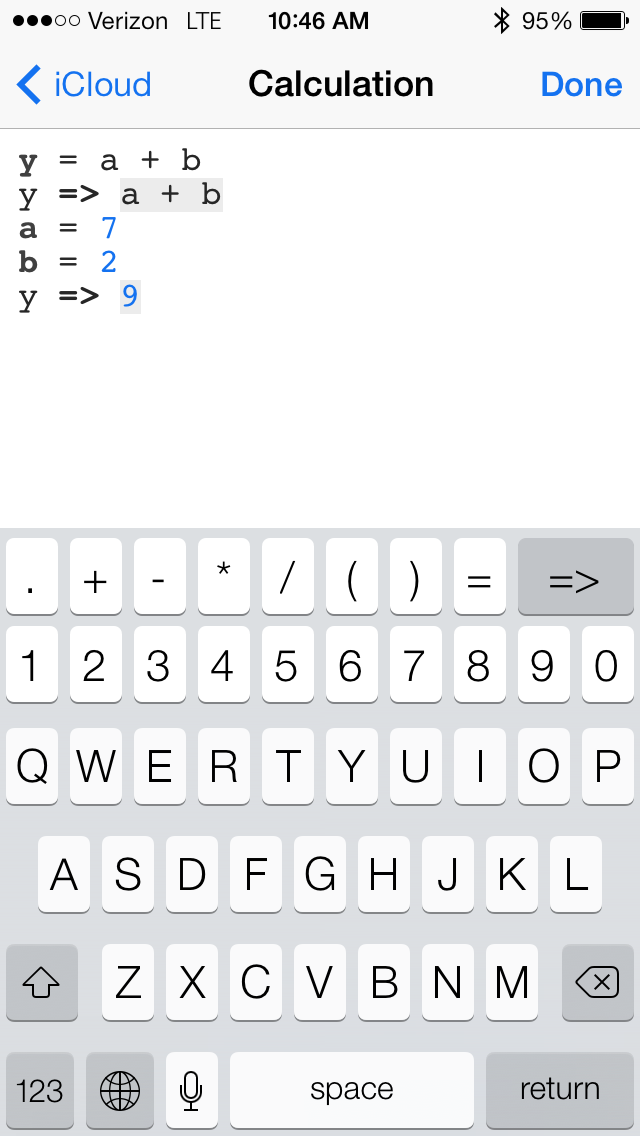The image size is (640, 1136).
Task: Tap return for a new line
Action: (559, 1090)
